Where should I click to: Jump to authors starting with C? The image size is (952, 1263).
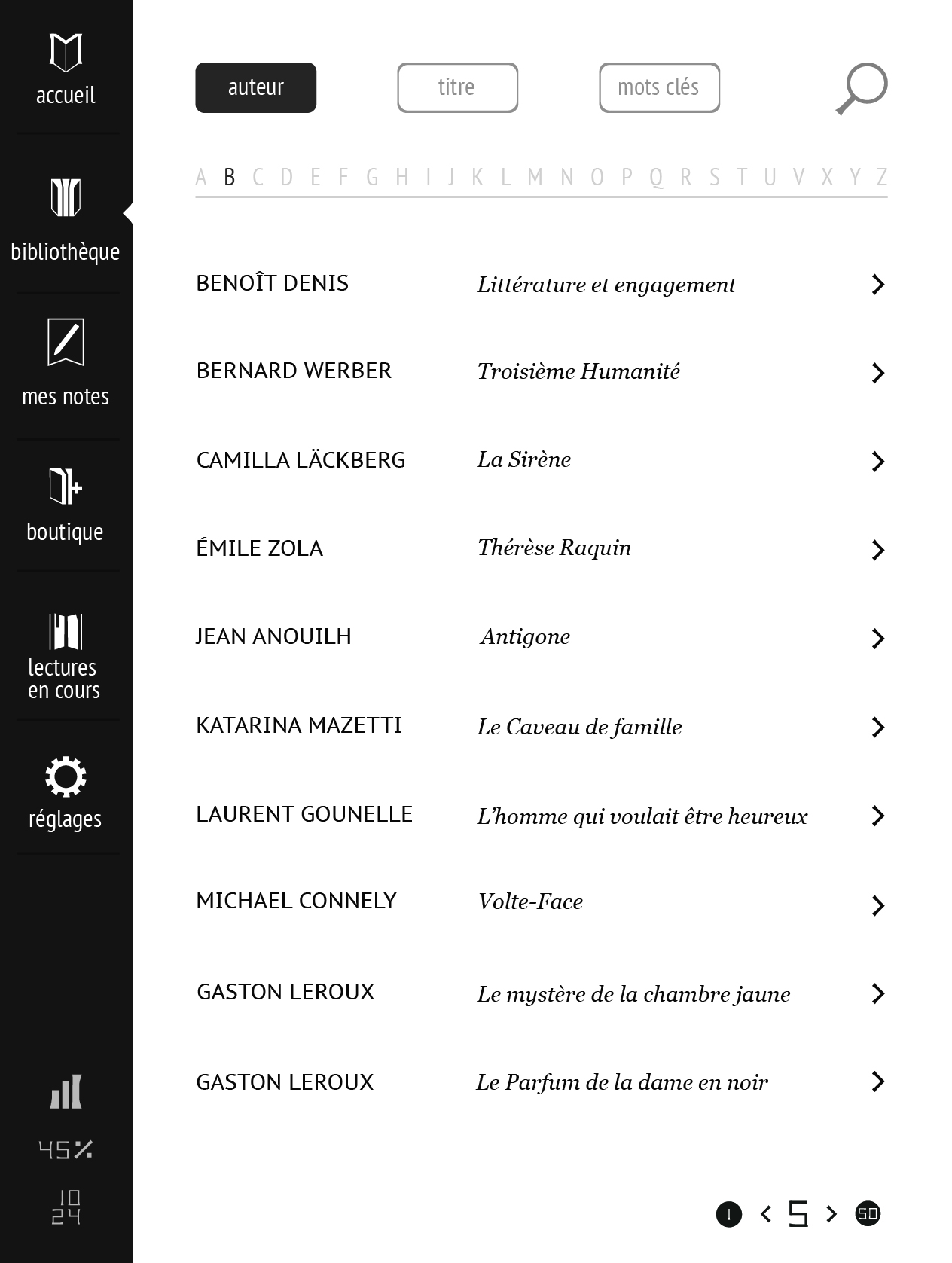tap(258, 178)
